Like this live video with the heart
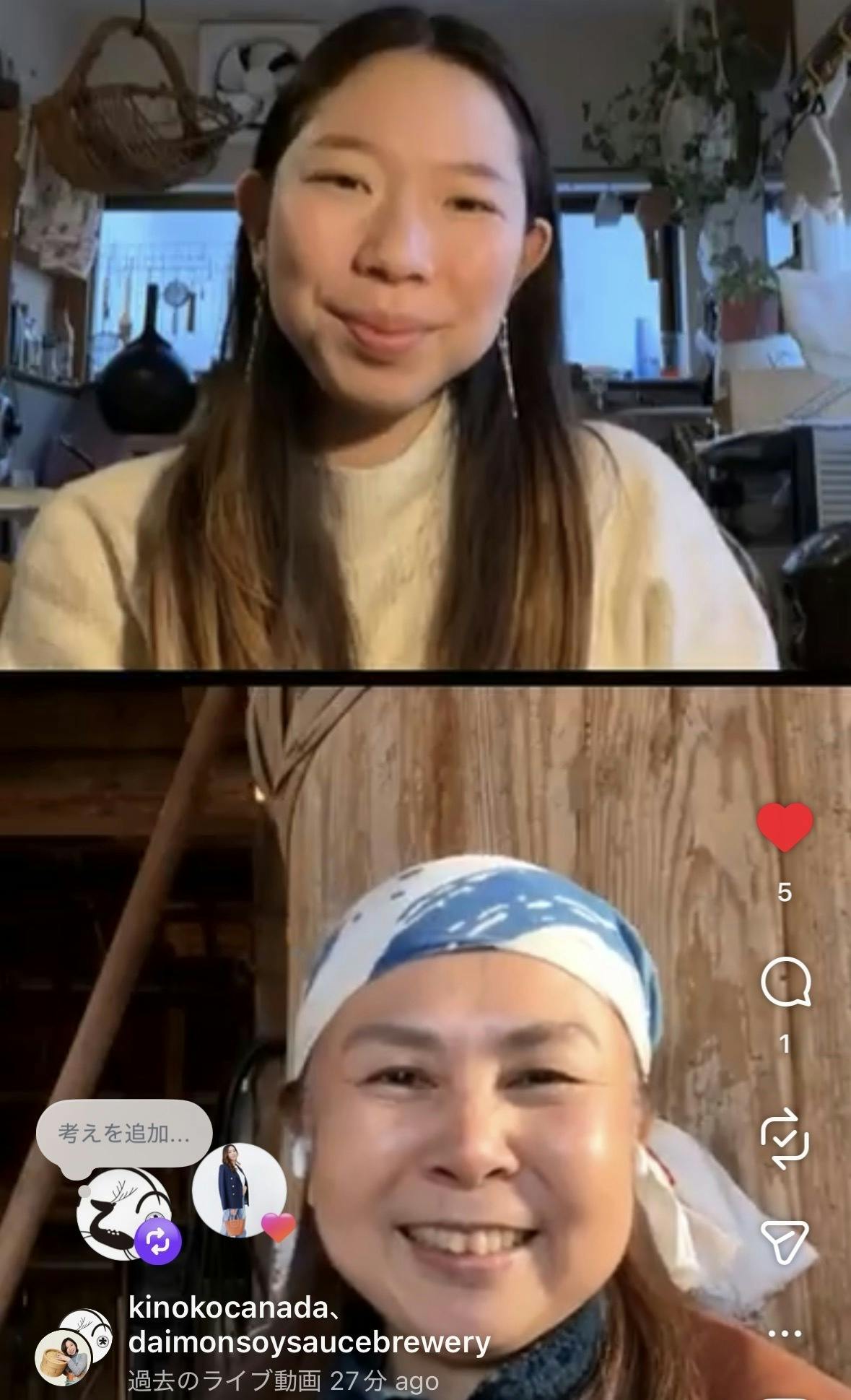The width and height of the screenshot is (851, 1400). pyautogui.click(x=785, y=827)
